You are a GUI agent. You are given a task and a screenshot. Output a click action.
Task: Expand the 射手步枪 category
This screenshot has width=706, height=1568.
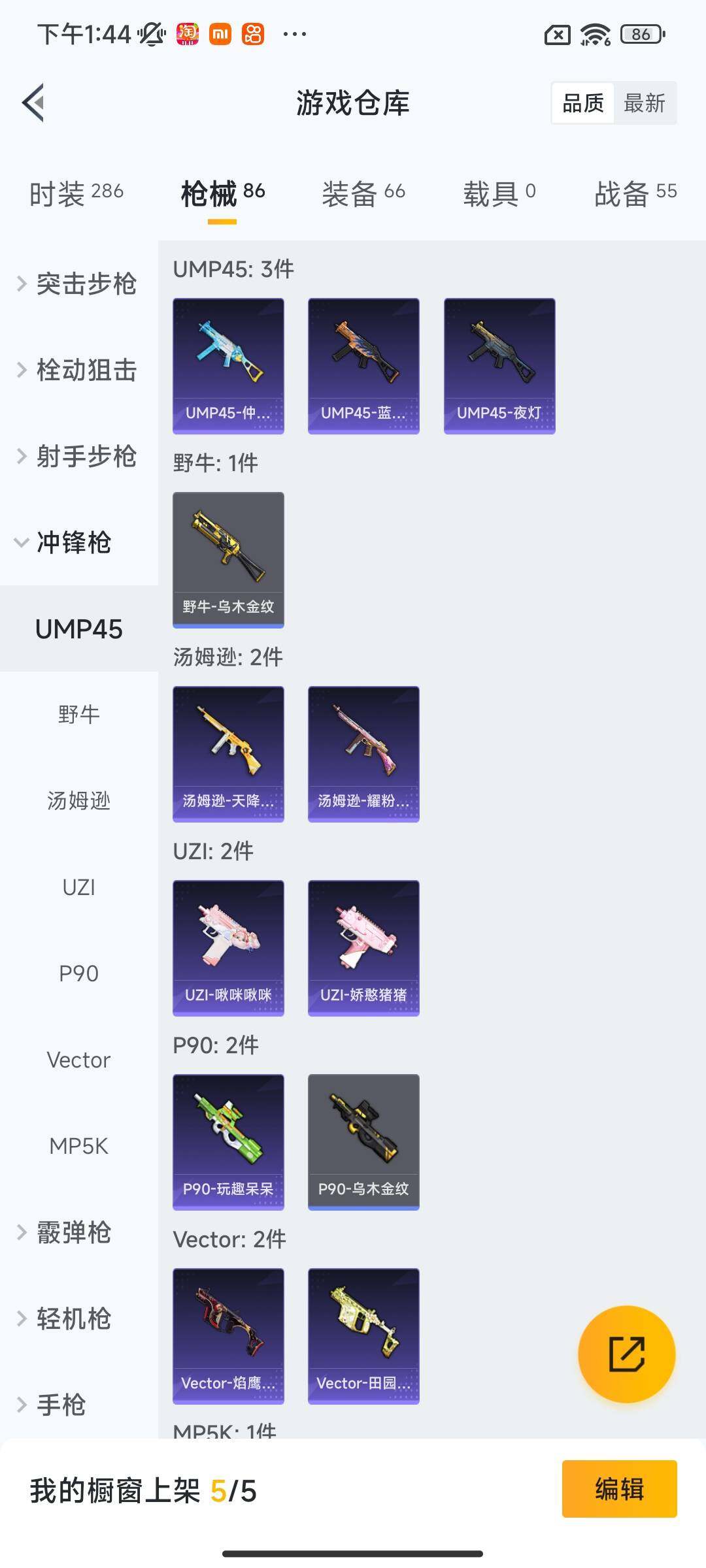[78, 456]
